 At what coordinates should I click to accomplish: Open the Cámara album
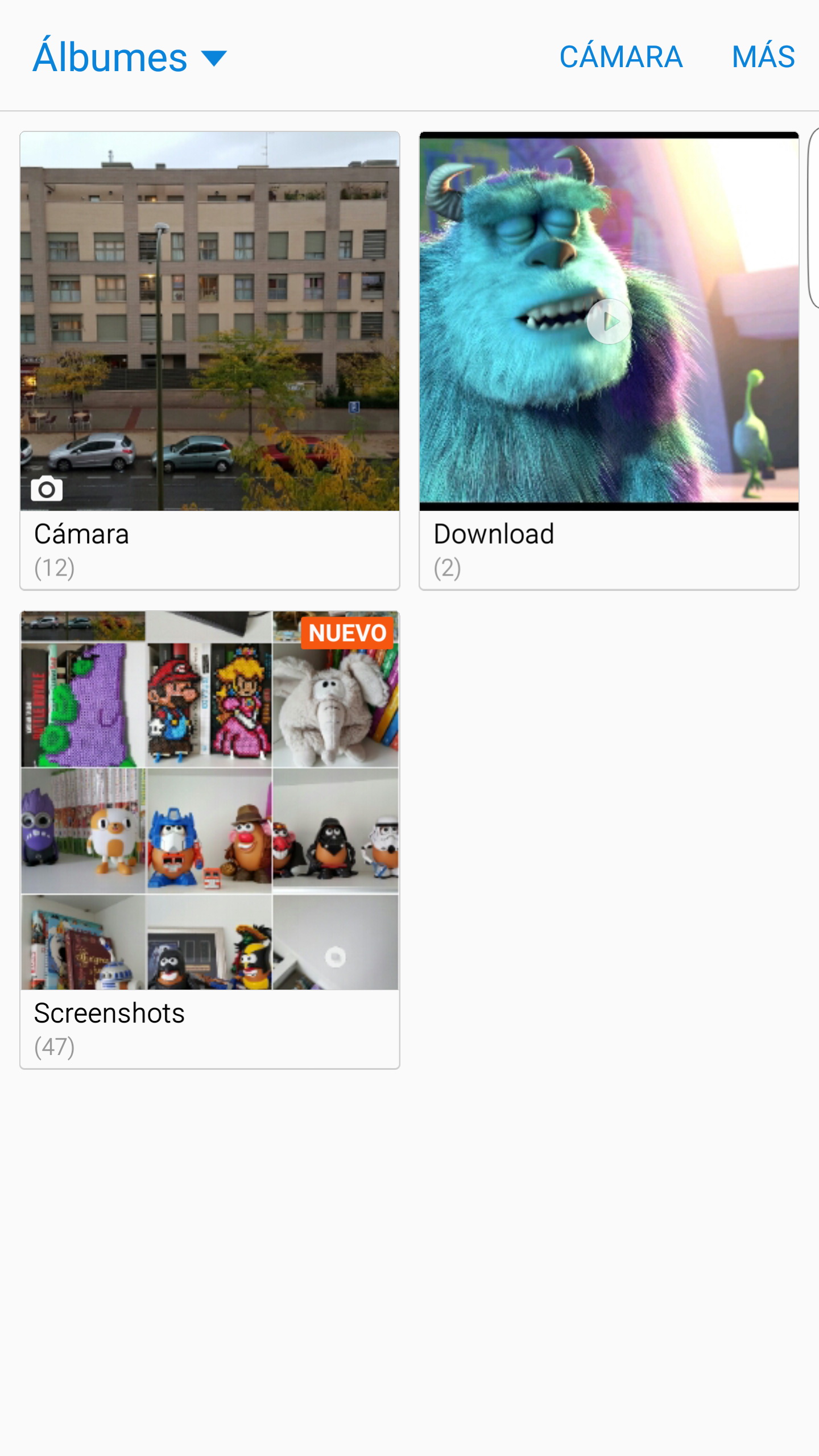pos(210,361)
